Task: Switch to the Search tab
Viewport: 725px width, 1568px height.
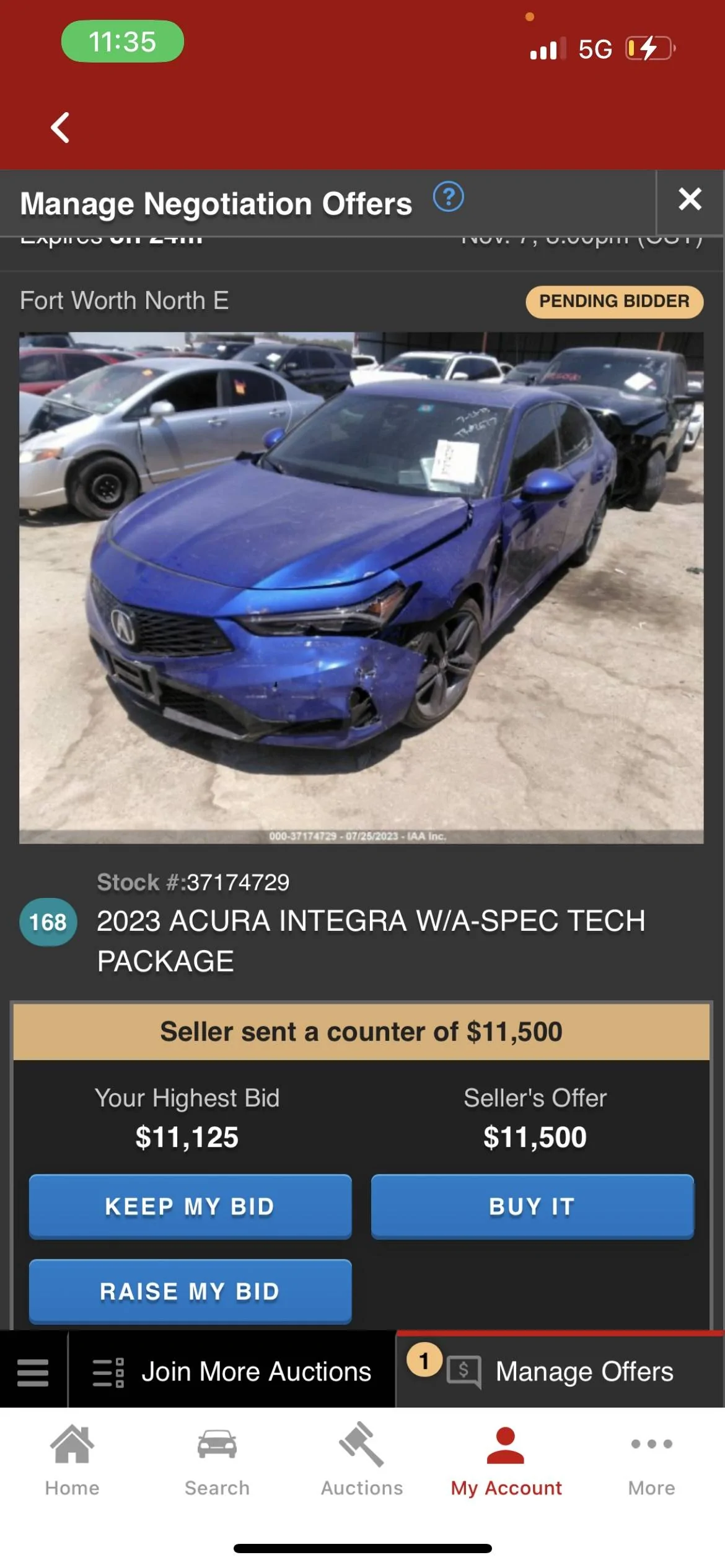Action: [217, 1460]
